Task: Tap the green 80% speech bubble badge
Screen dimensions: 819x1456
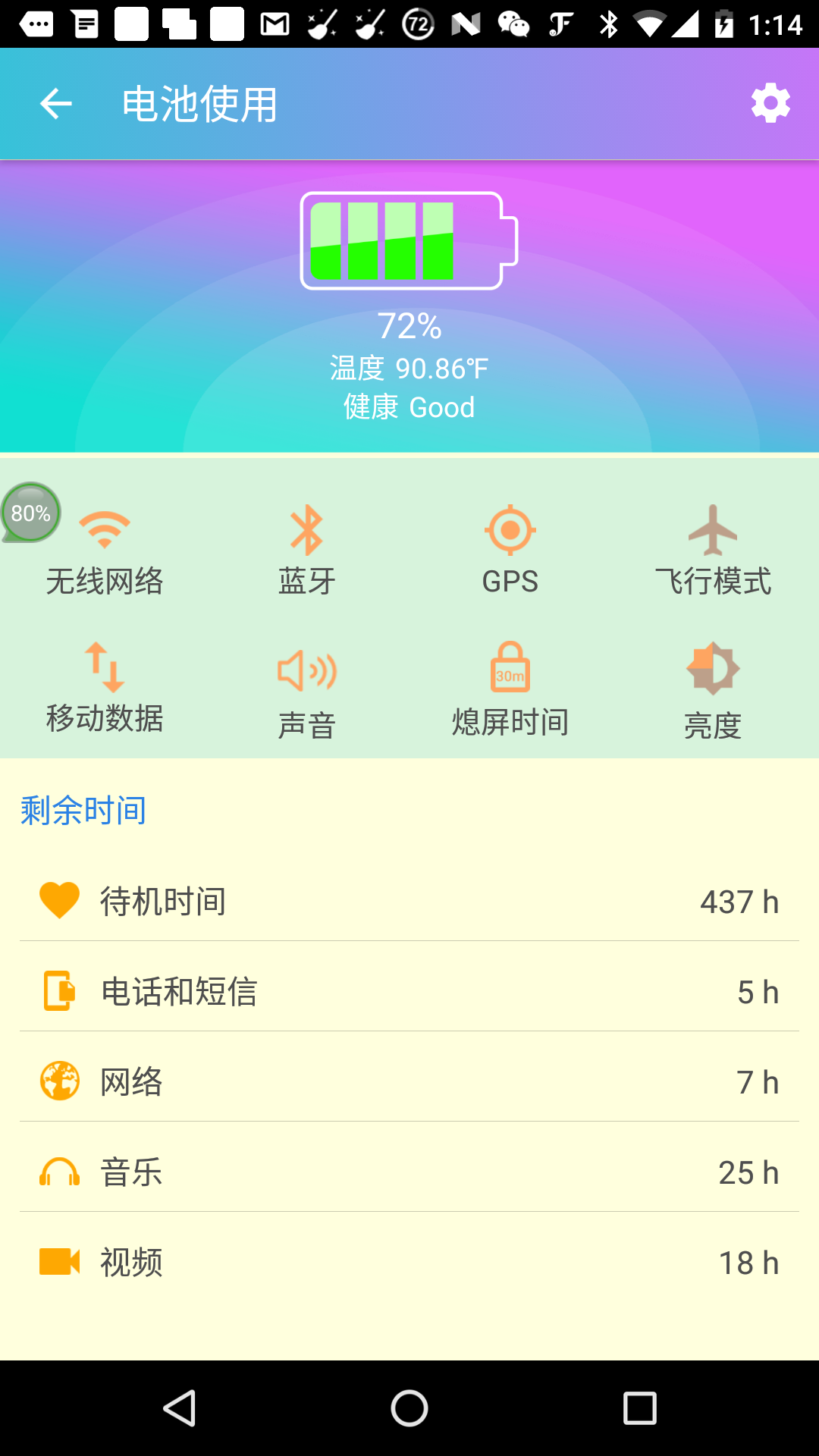Action: pos(30,513)
